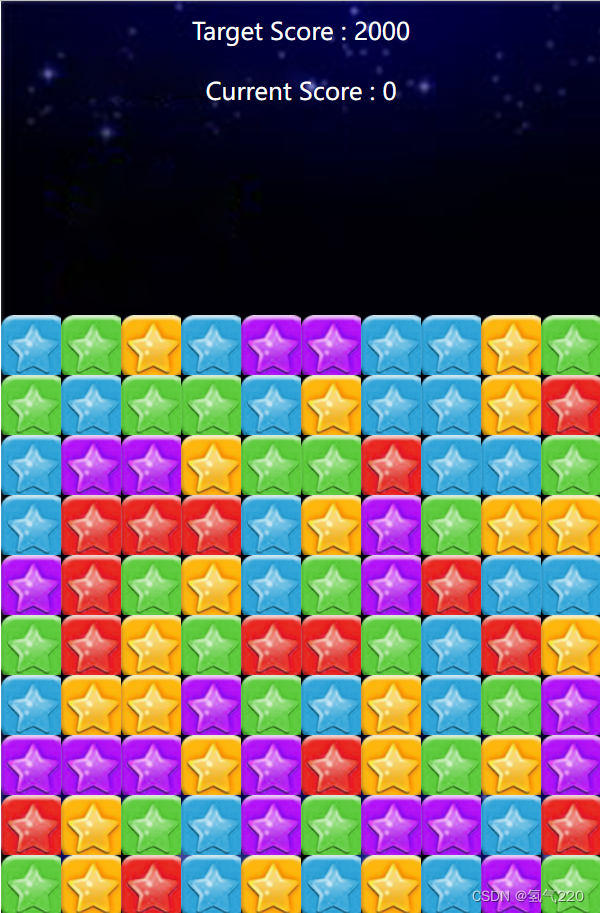Tap the green star tile in the top-right corner
Viewport: 600px width, 913px height.
[x=570, y=345]
